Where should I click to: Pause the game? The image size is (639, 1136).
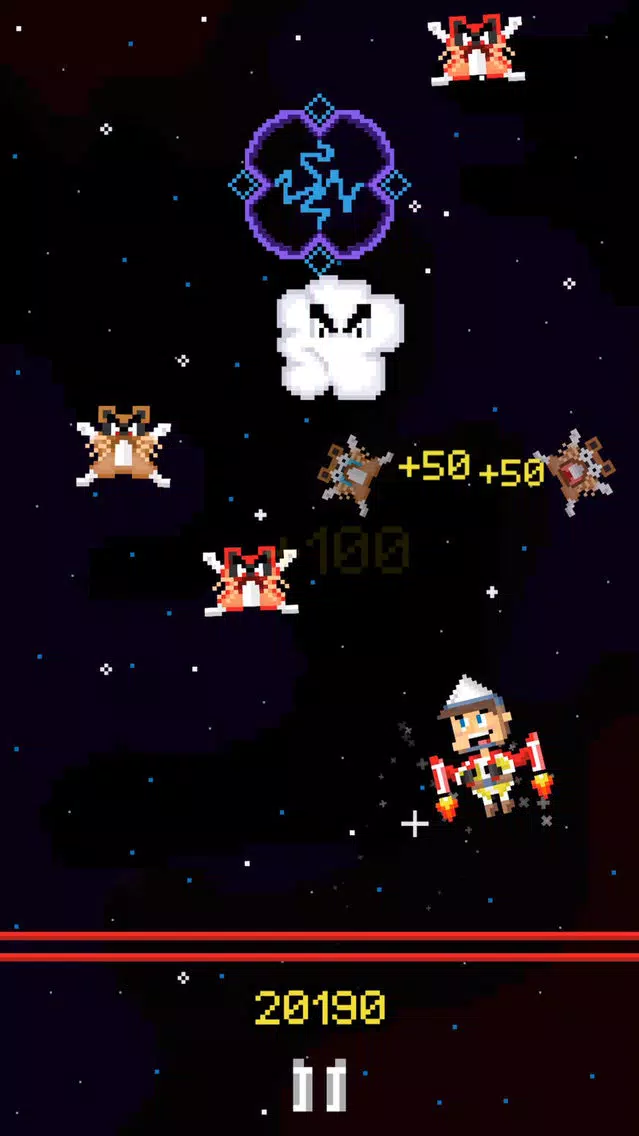[319, 1085]
